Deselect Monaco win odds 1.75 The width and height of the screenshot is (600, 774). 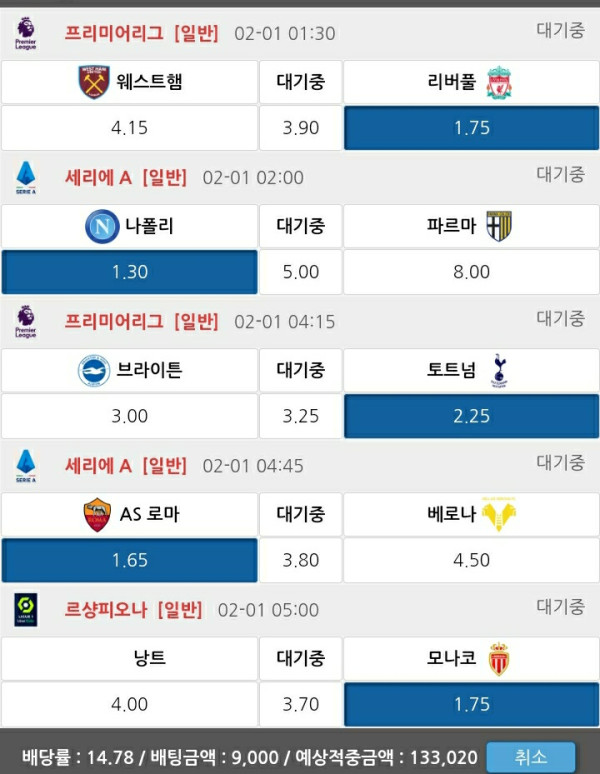[x=471, y=704]
